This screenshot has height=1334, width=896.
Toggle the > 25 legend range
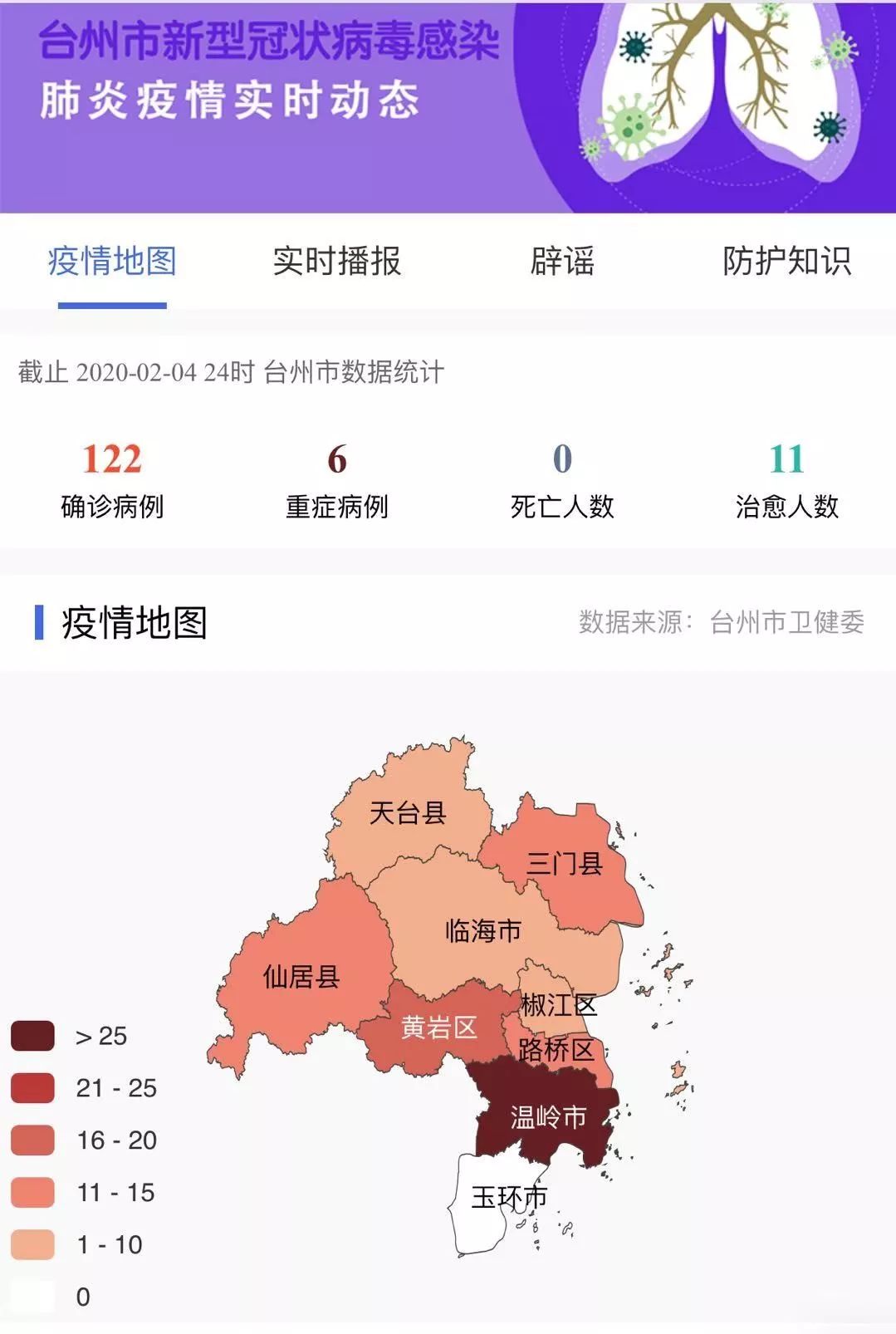tap(33, 1037)
